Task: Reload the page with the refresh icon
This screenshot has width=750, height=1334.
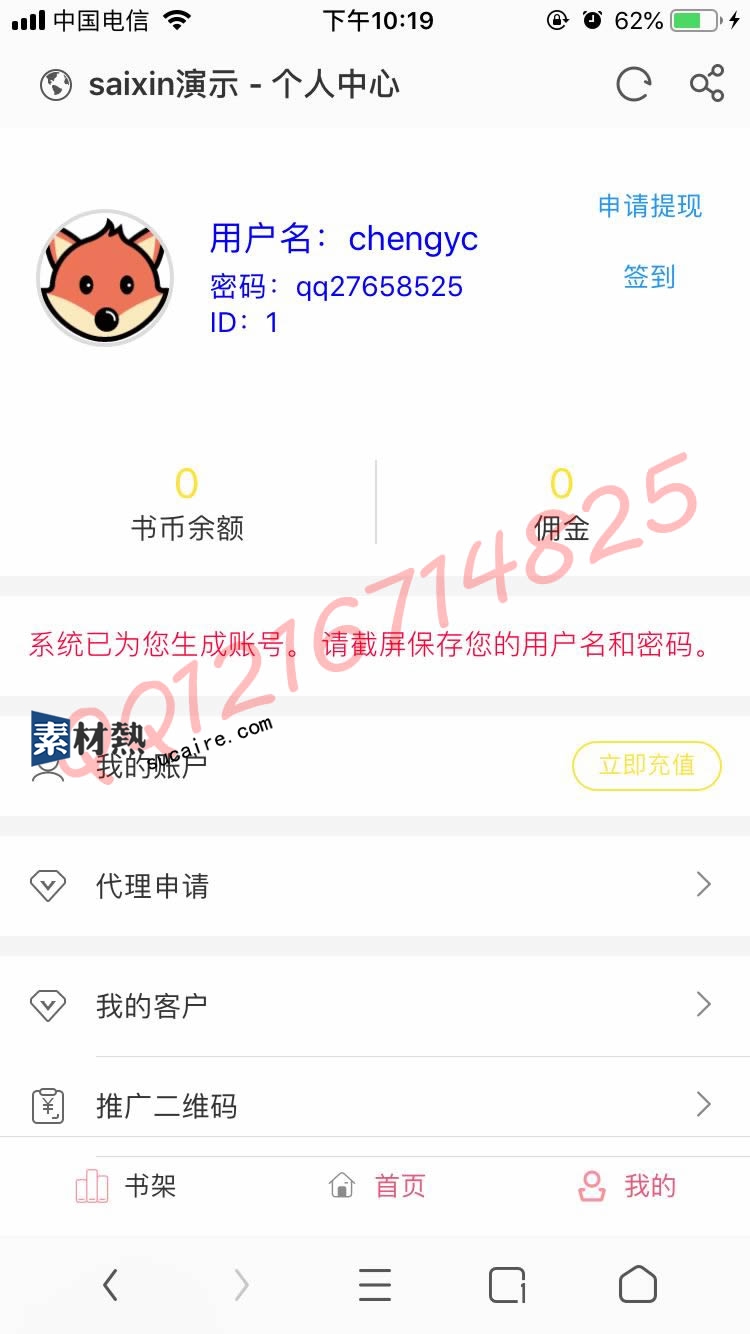Action: 633,85
